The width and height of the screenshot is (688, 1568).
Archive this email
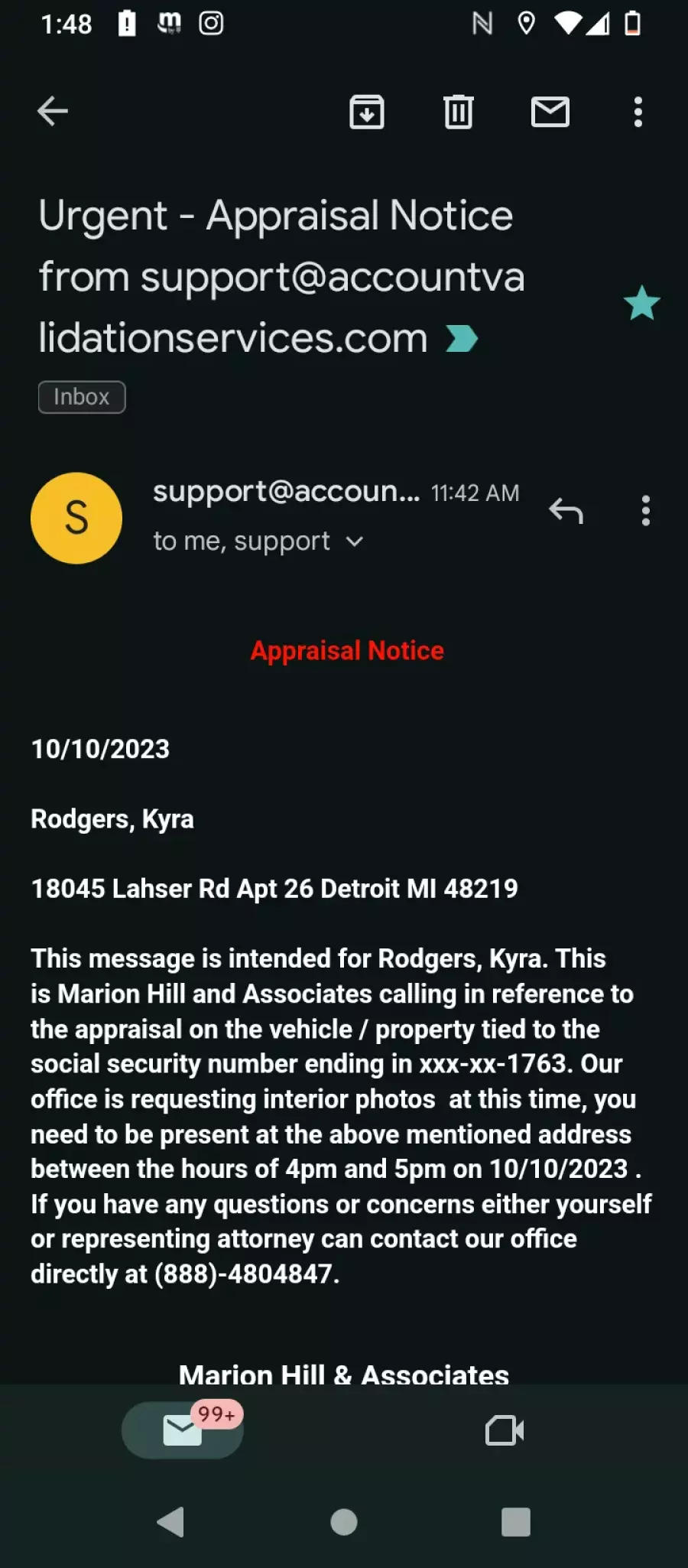pyautogui.click(x=367, y=112)
